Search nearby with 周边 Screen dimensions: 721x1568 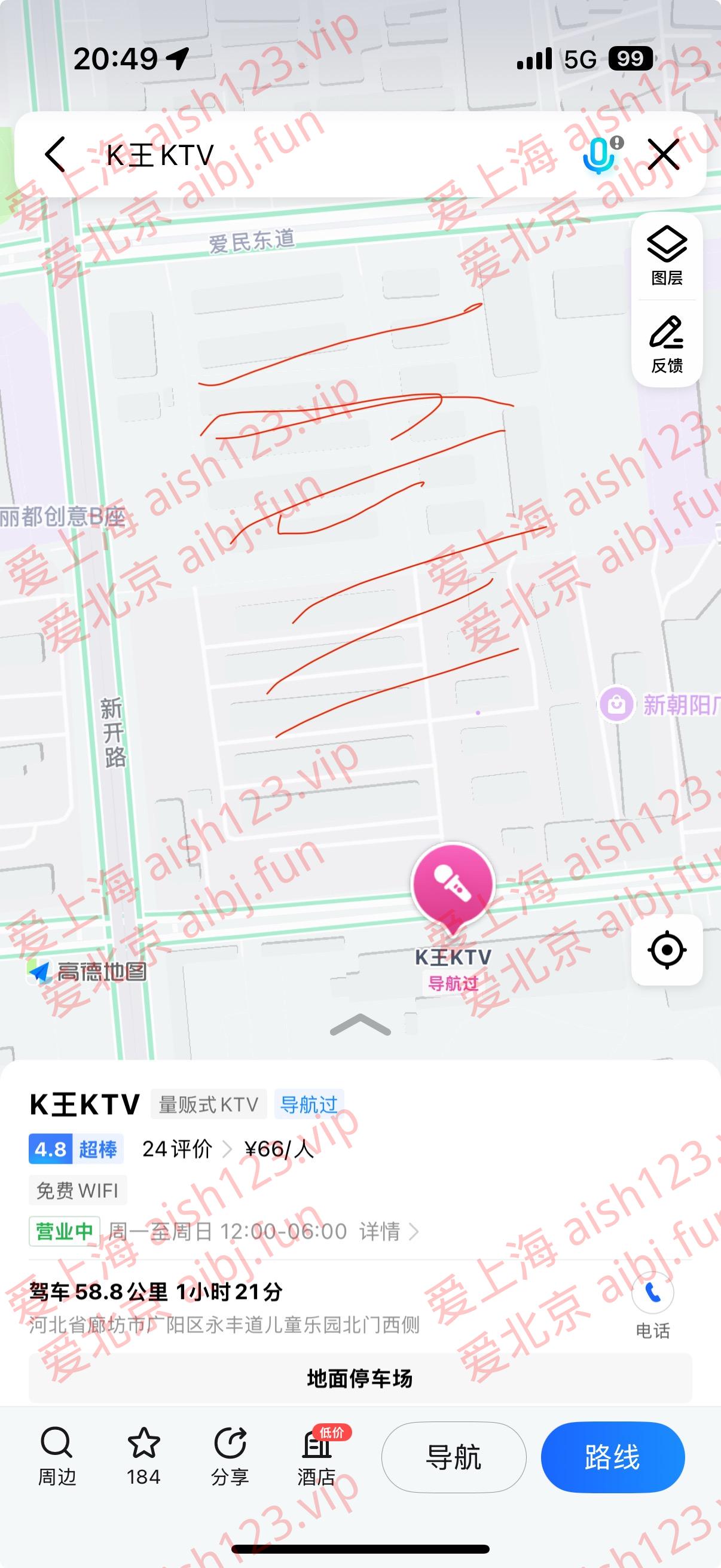pyautogui.click(x=57, y=1456)
